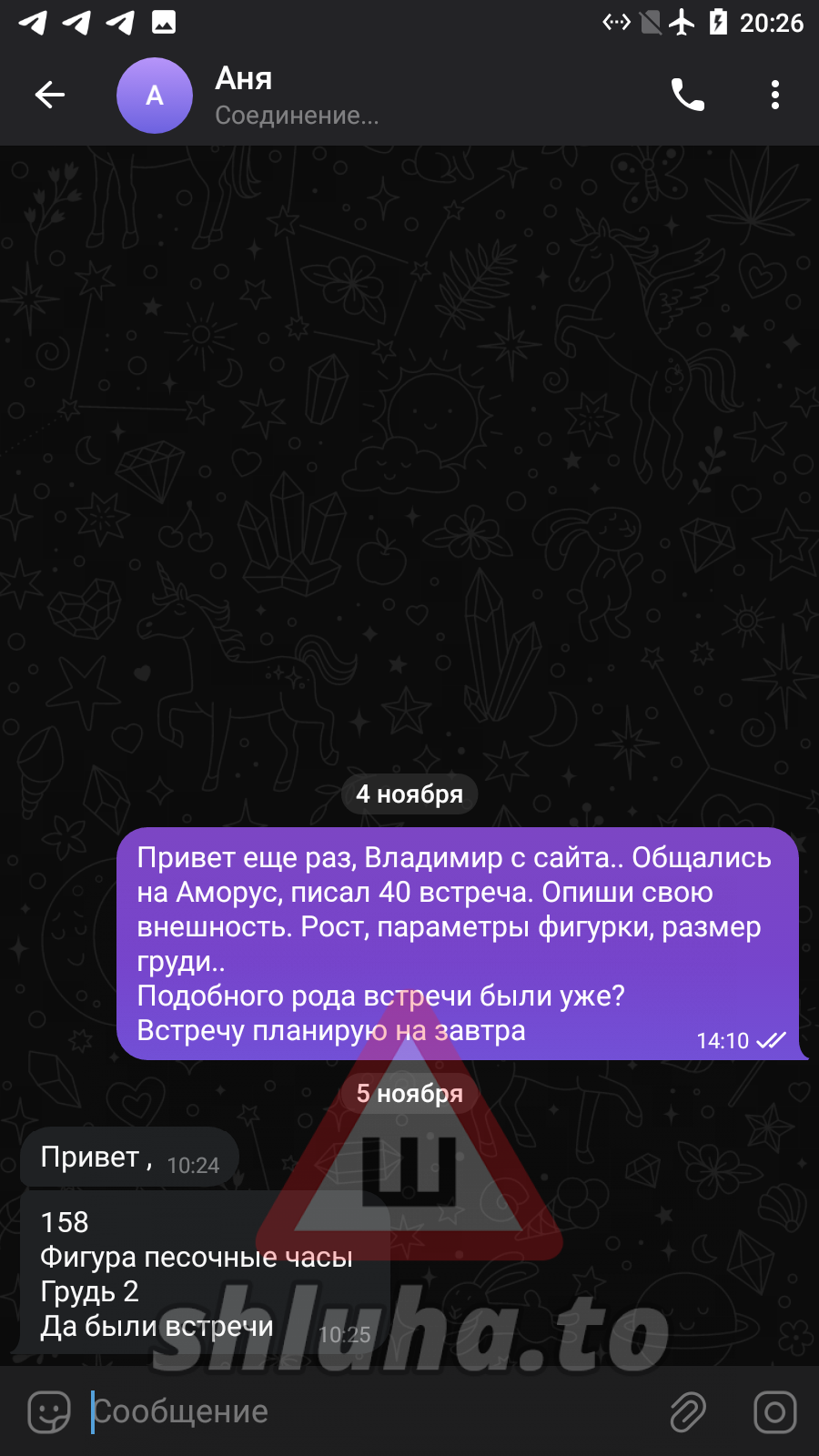Record a video message with camera icon

(x=774, y=1412)
